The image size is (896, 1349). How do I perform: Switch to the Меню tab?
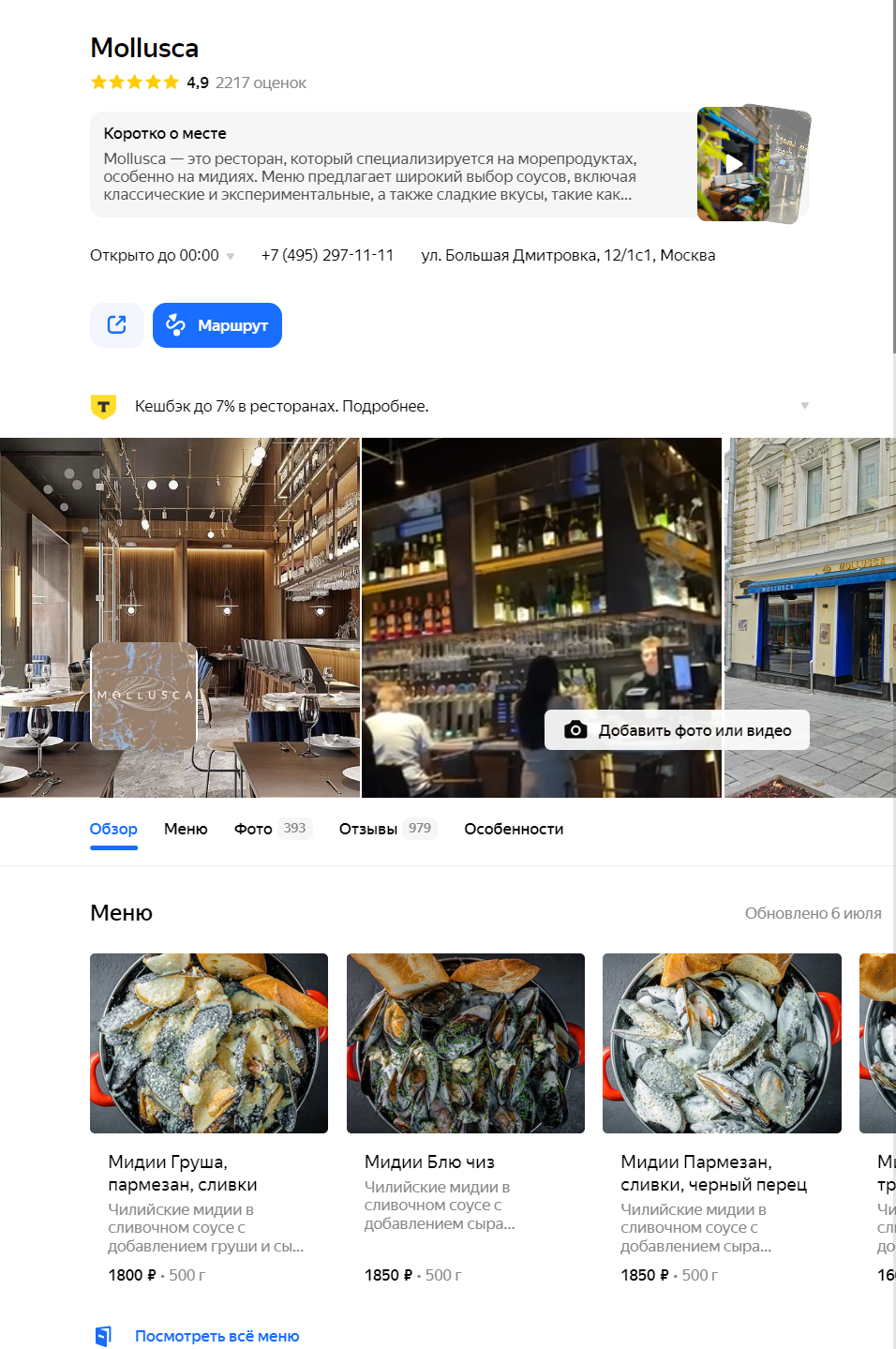click(186, 829)
